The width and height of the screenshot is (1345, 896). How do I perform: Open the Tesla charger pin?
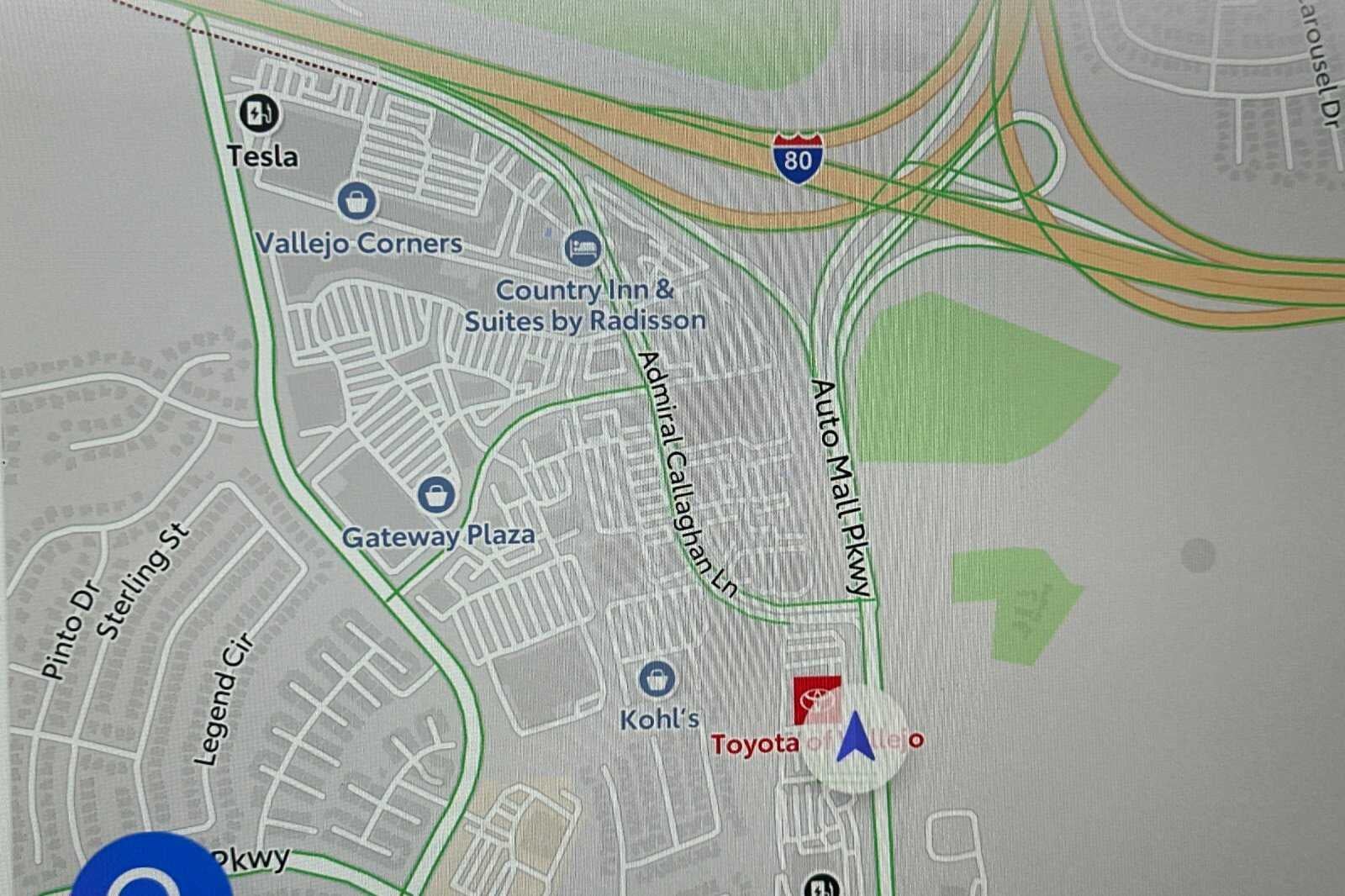point(258,113)
